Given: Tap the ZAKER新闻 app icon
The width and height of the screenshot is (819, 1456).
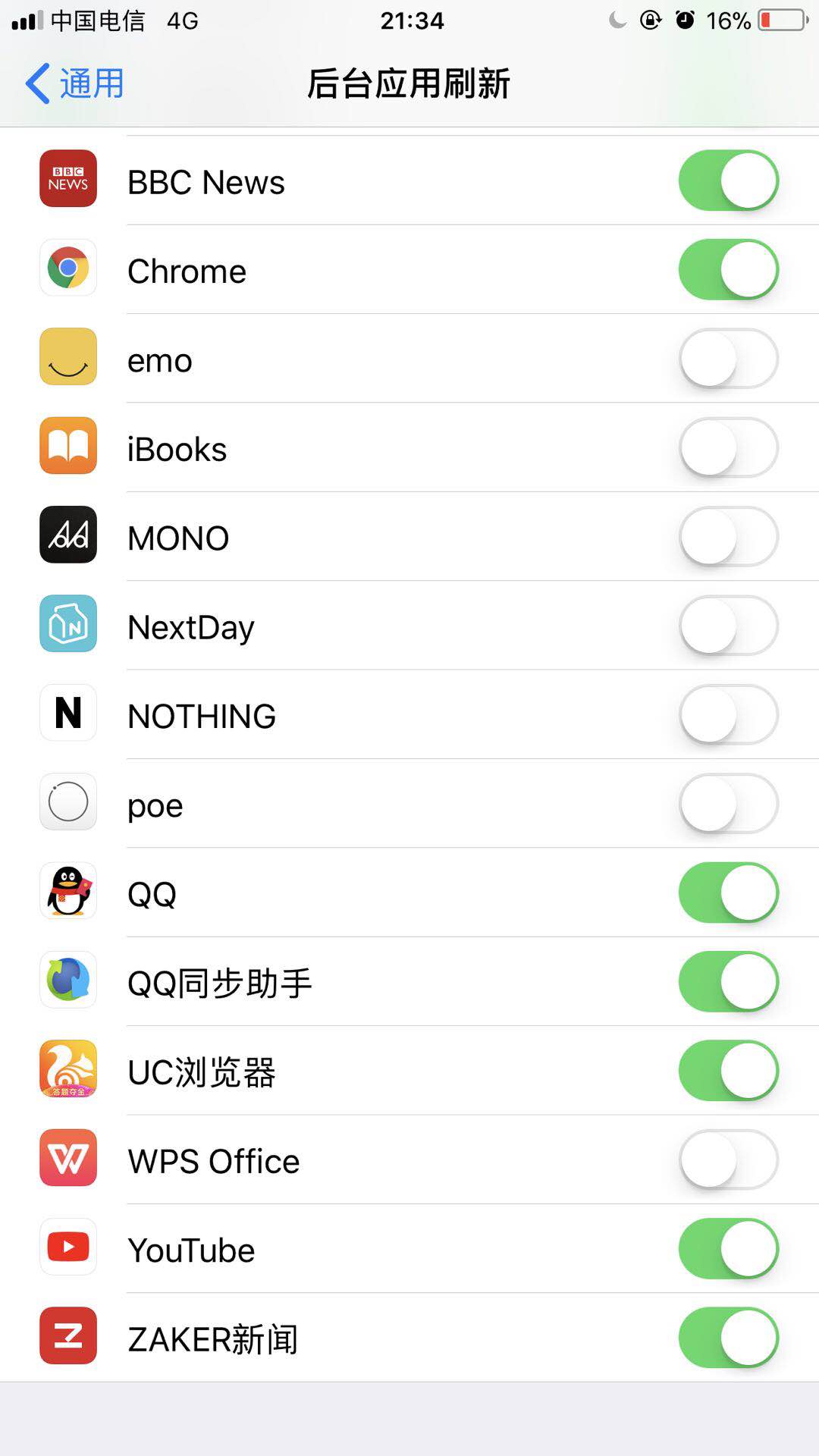Looking at the screenshot, I should click(67, 1336).
